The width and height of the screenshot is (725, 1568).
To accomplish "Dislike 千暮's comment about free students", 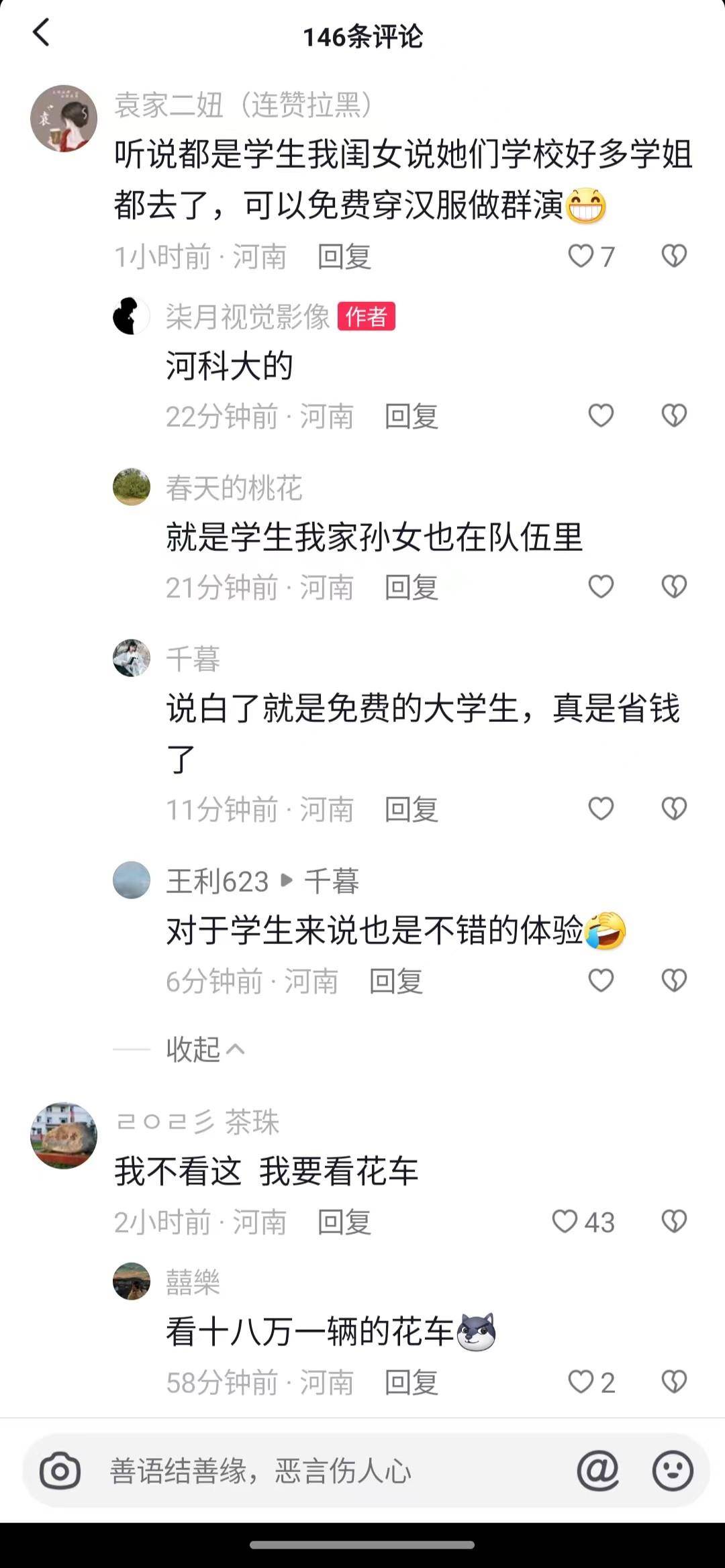I will click(x=674, y=809).
